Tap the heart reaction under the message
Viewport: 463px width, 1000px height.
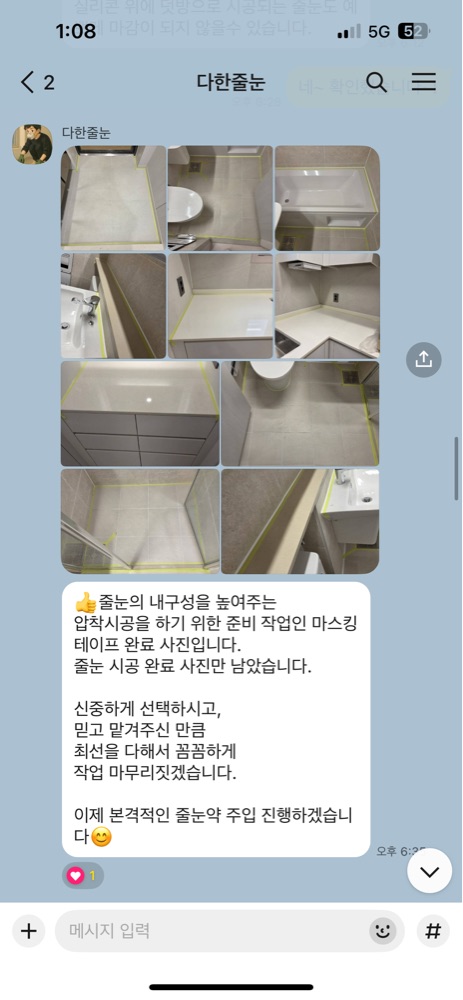tap(83, 876)
